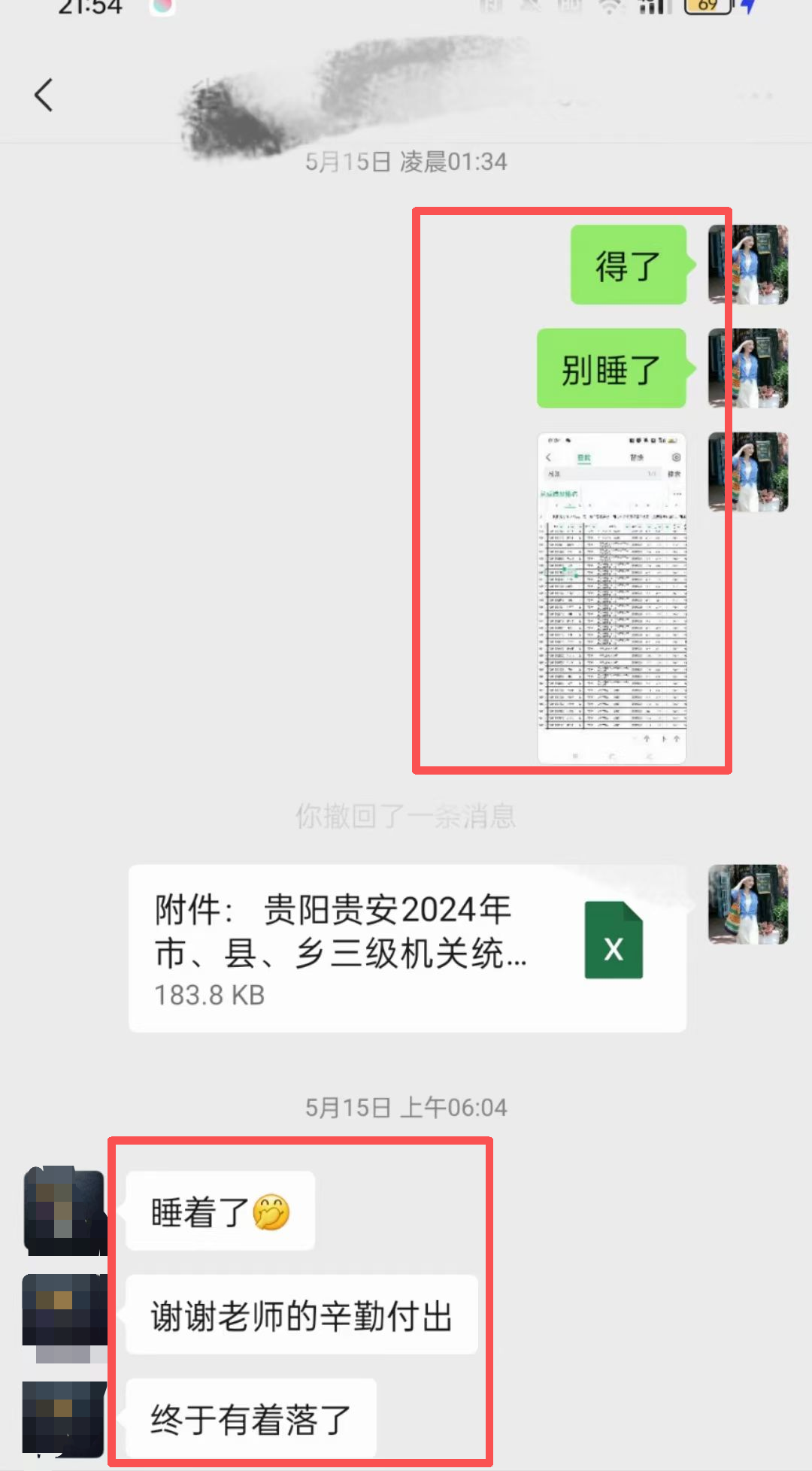Go back using the top-left arrow
This screenshot has width=812, height=1471.
pyautogui.click(x=44, y=96)
